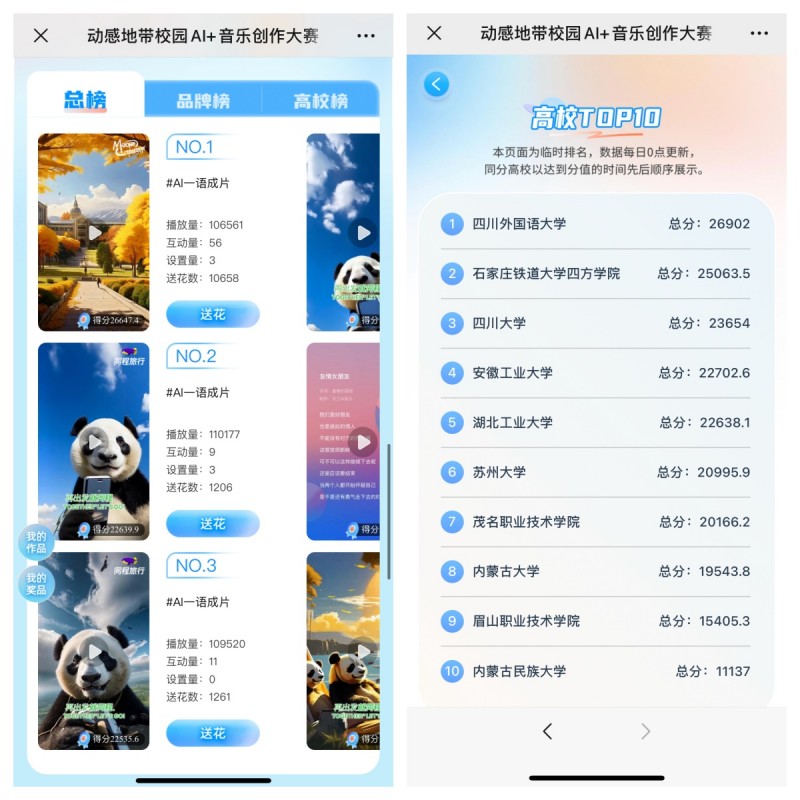800x800 pixels.
Task: Tap 送花 for the NO.2 entry
Action: coord(213,524)
